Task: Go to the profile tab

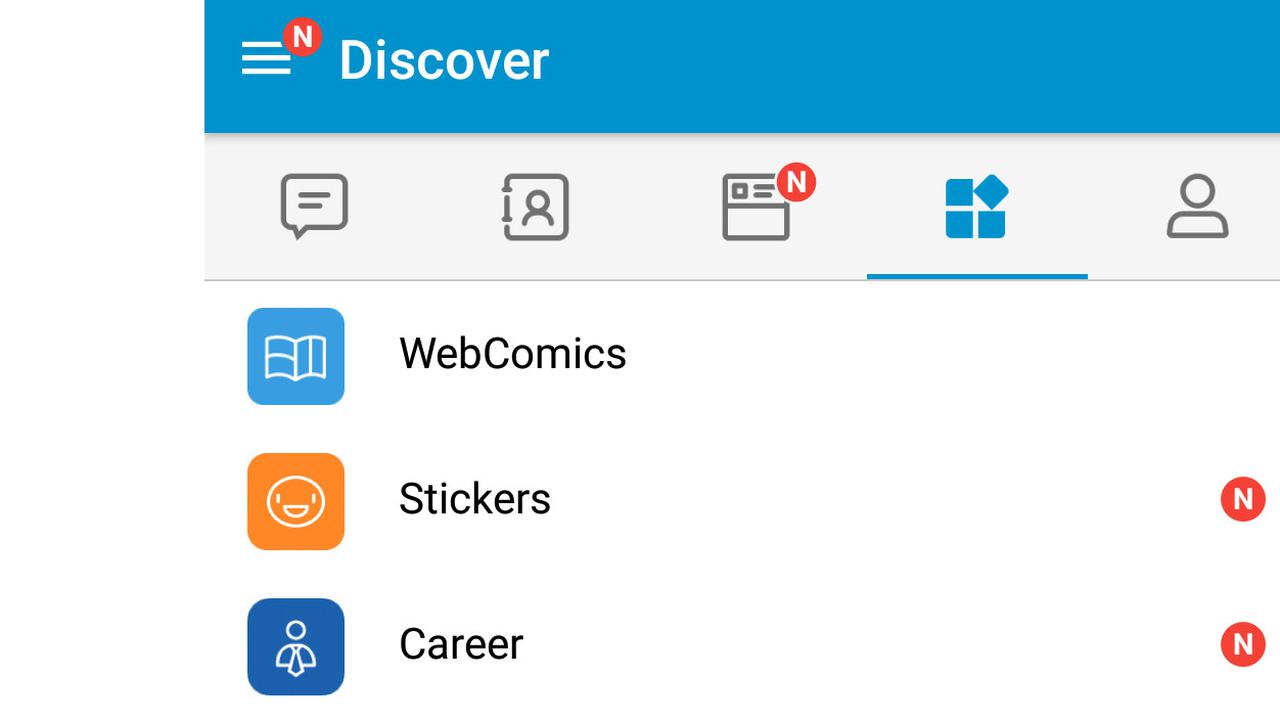Action: [1197, 207]
